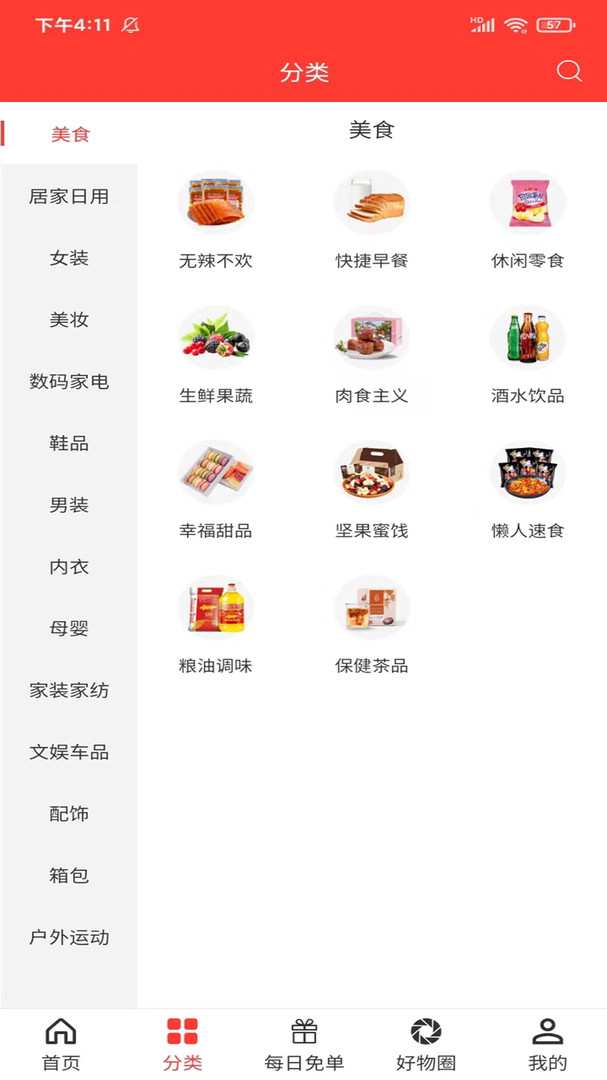Switch to the 首页 tab
This screenshot has height=1080, width=607.
pyautogui.click(x=61, y=1044)
